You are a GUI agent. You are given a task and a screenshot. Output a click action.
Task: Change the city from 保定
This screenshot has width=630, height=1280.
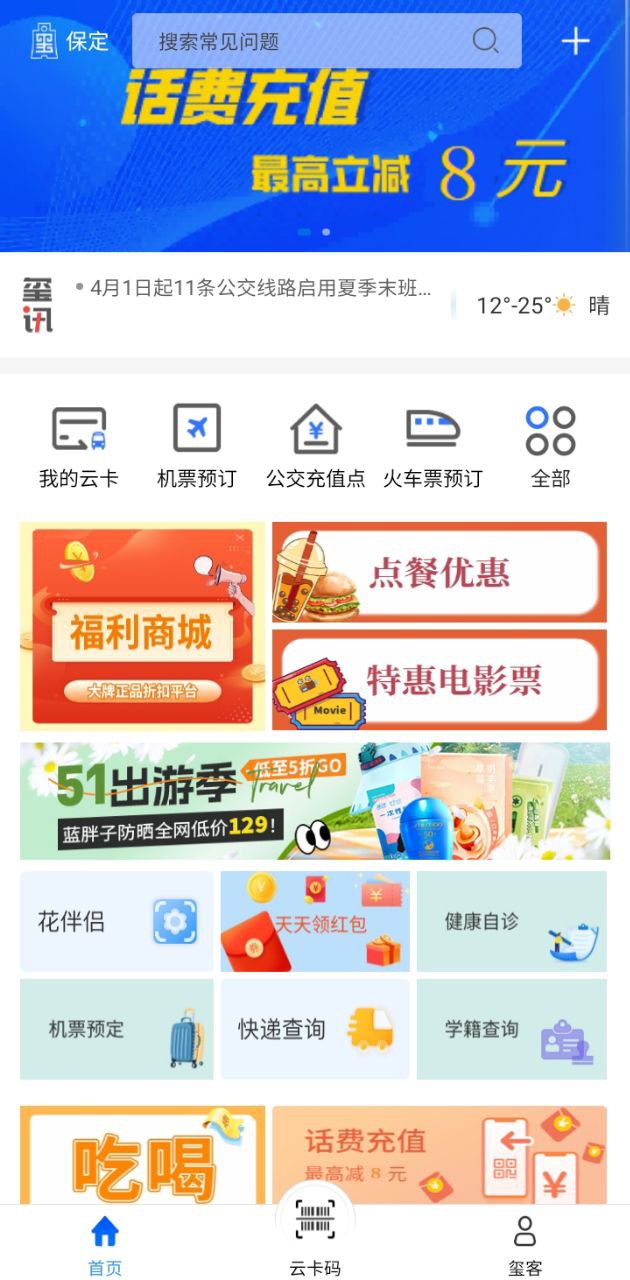[x=69, y=41]
